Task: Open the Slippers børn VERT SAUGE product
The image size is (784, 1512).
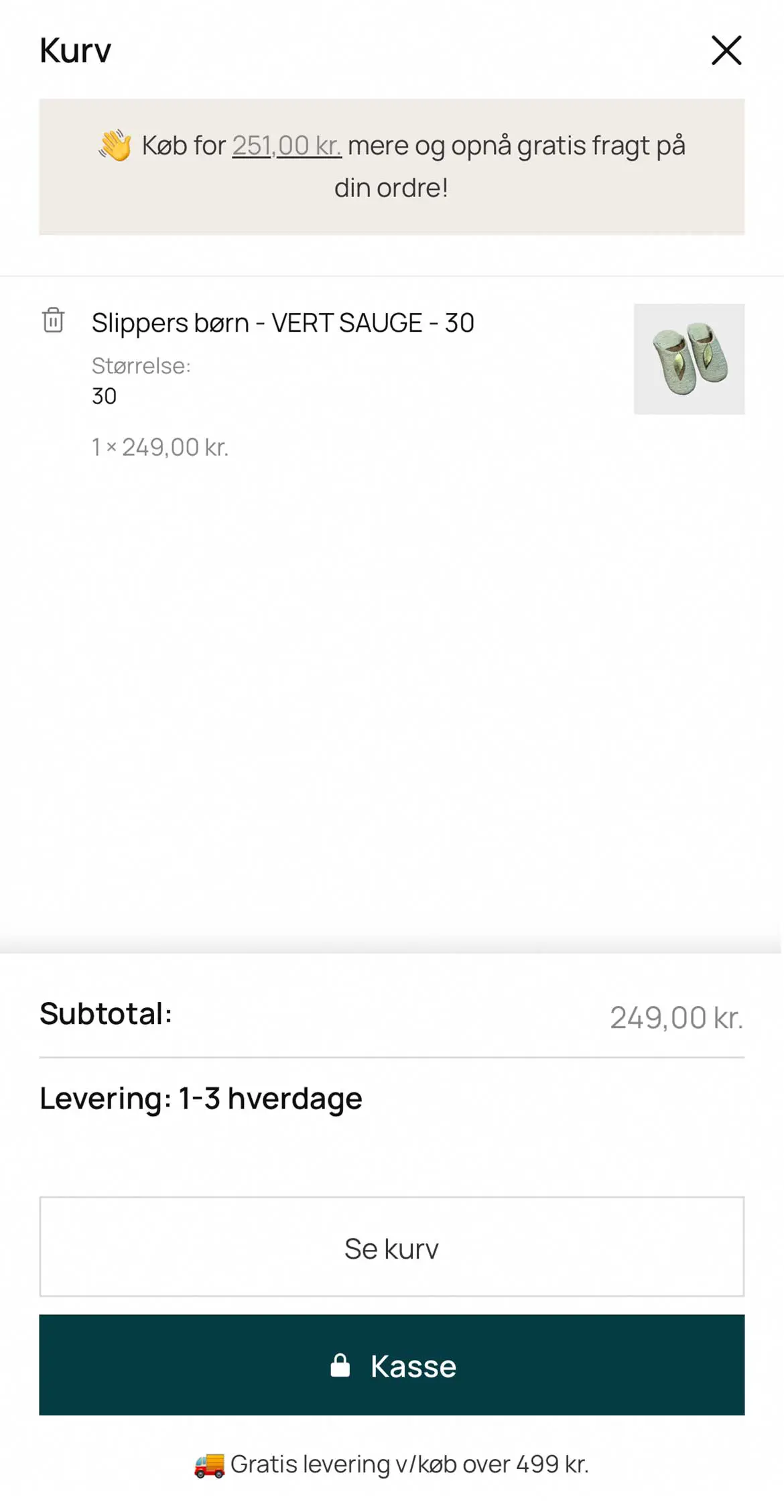Action: tap(283, 323)
